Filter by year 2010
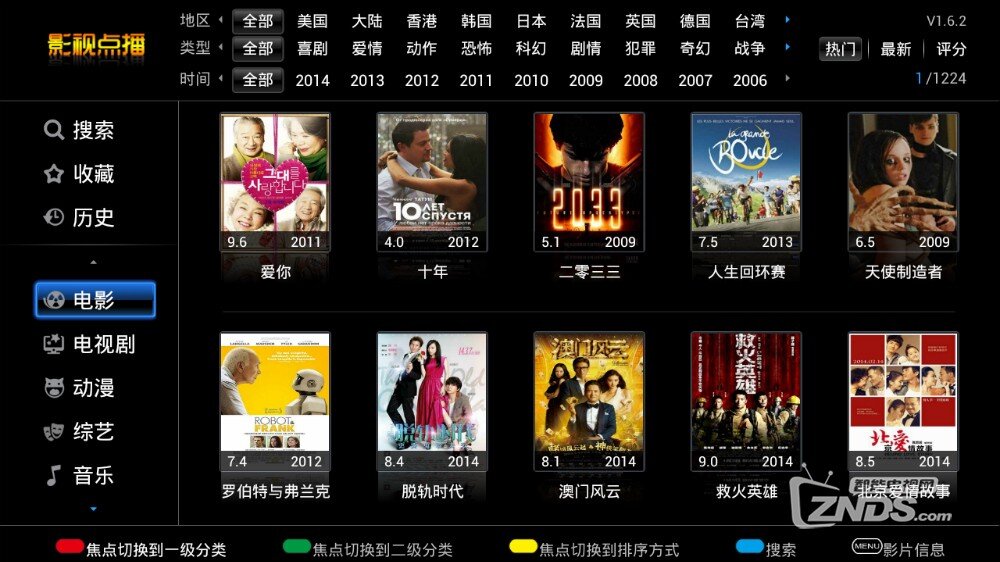Screen dimensions: 1000x562 pyautogui.click(x=531, y=80)
